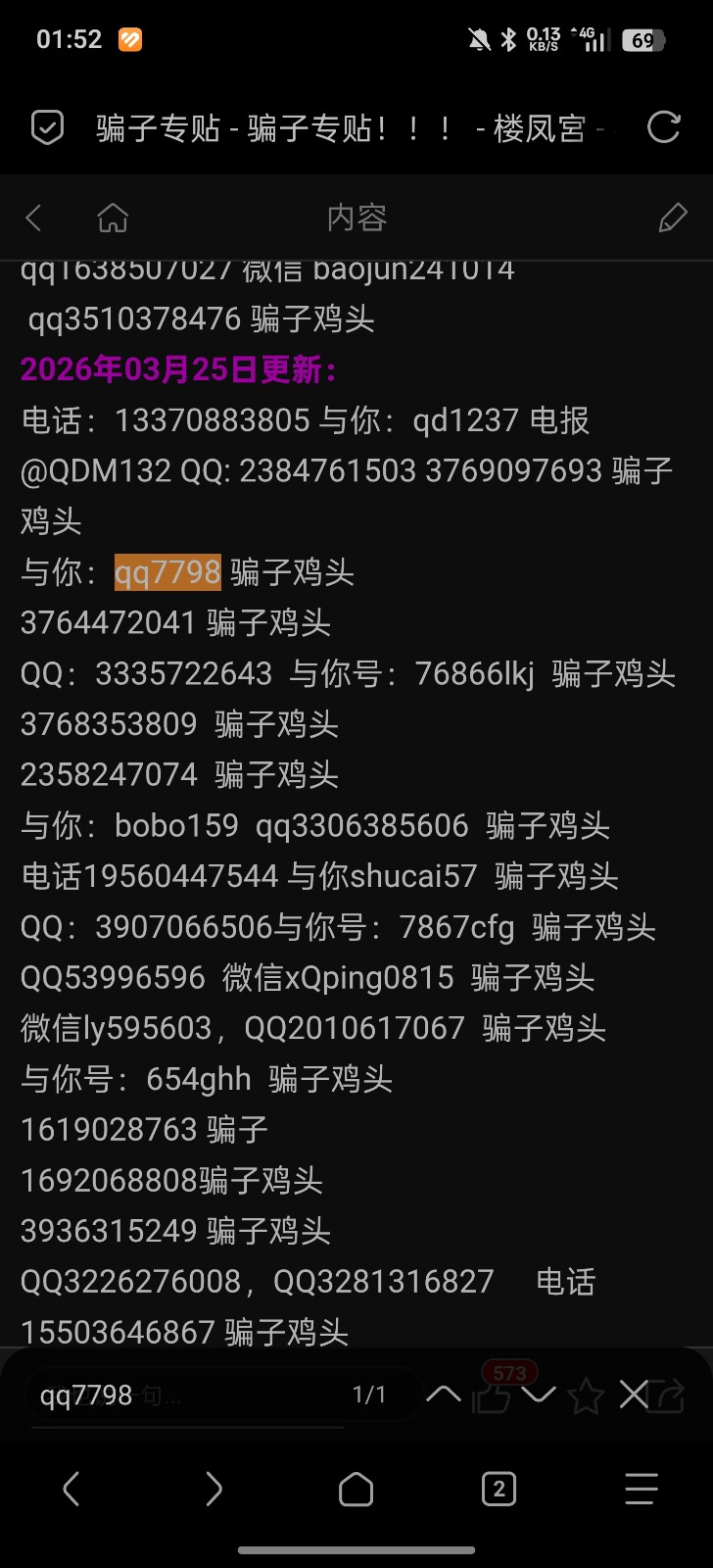Navigate back in the browser toolbar
Viewport: 713px width, 1568px height.
pos(71,1490)
